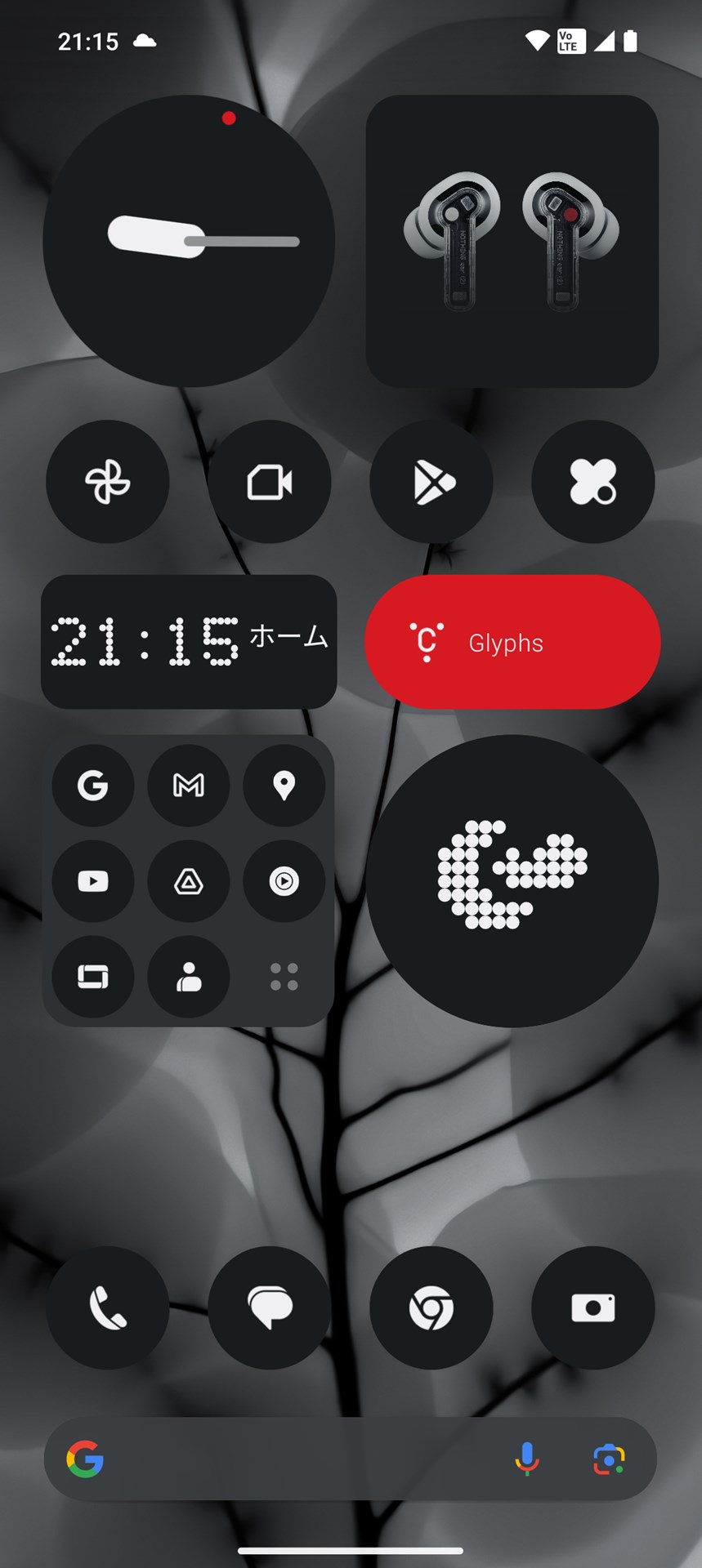Launch Google Photos app

(108, 482)
